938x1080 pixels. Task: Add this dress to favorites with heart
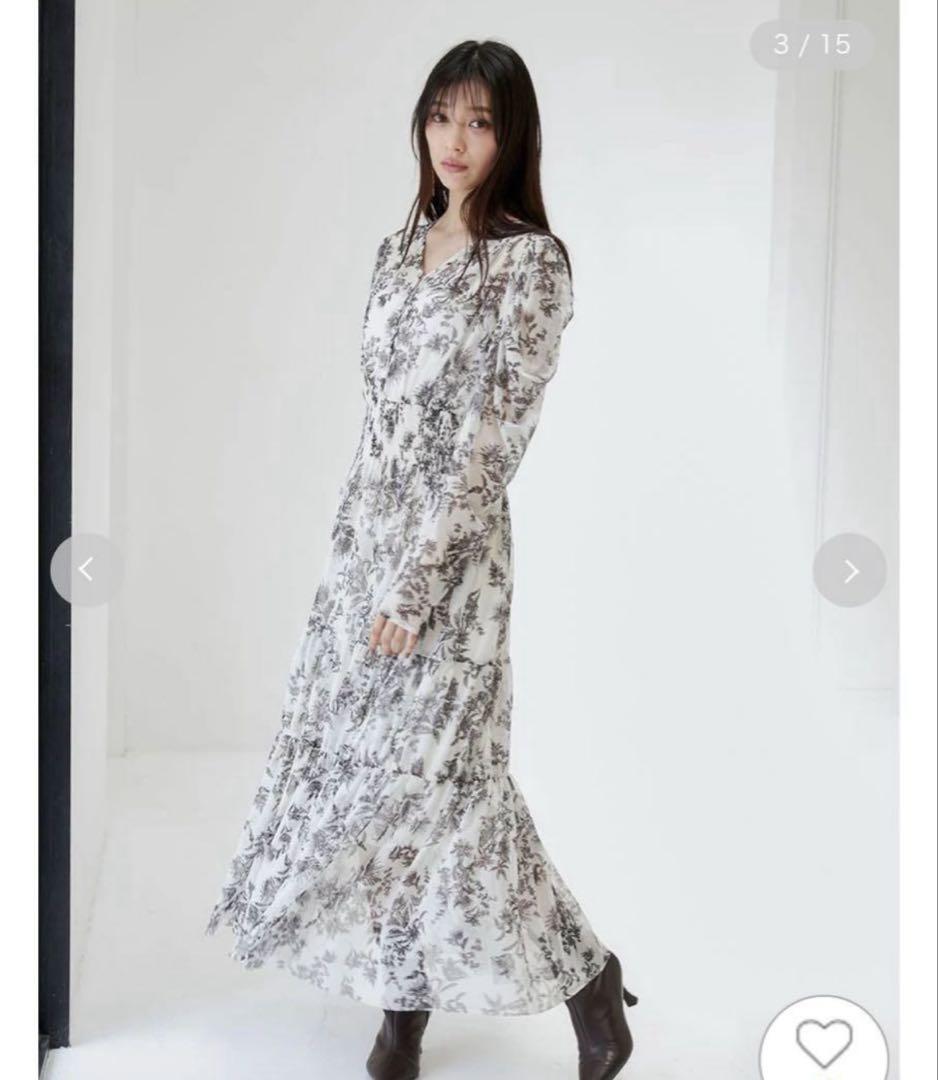click(x=823, y=1042)
